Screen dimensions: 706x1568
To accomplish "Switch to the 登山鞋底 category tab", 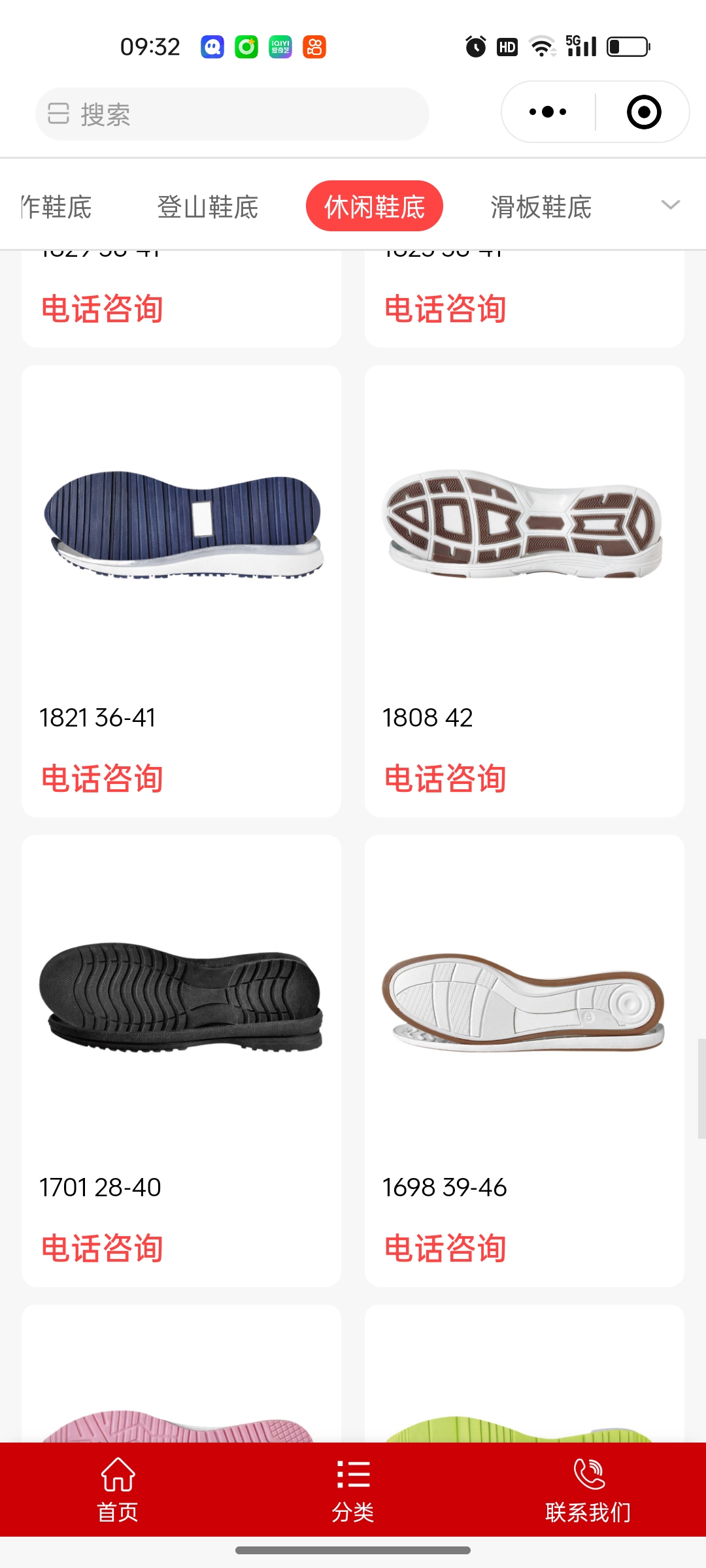I will click(207, 207).
